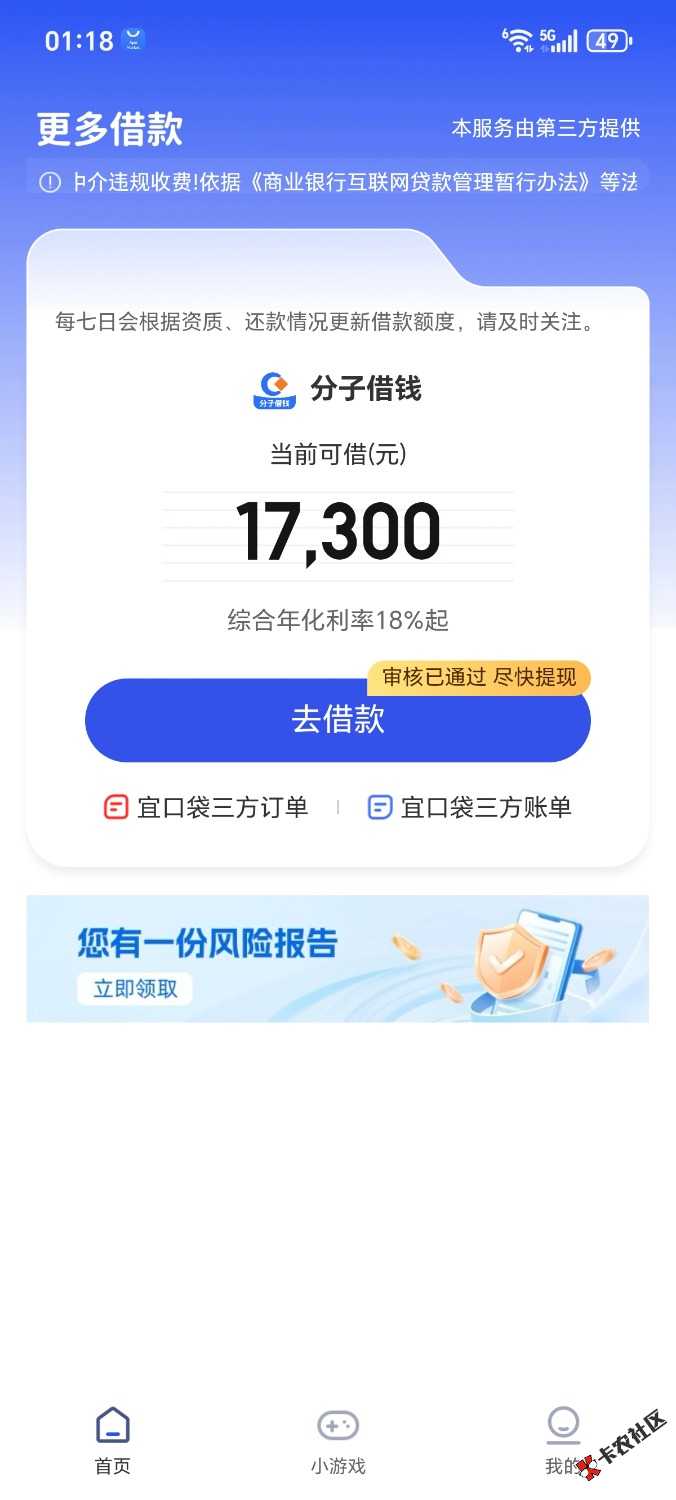Image resolution: width=676 pixels, height=1500 pixels.
Task: Open 宜口袋三方账单
Action: tap(470, 807)
